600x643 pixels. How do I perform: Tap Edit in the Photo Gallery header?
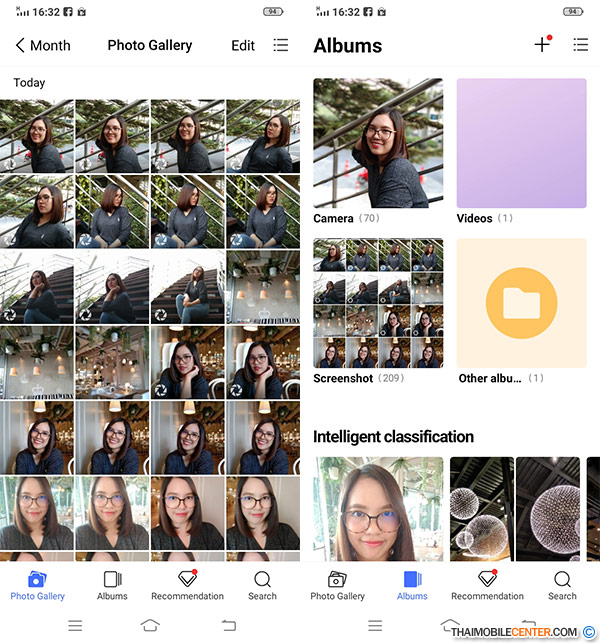pyautogui.click(x=243, y=45)
